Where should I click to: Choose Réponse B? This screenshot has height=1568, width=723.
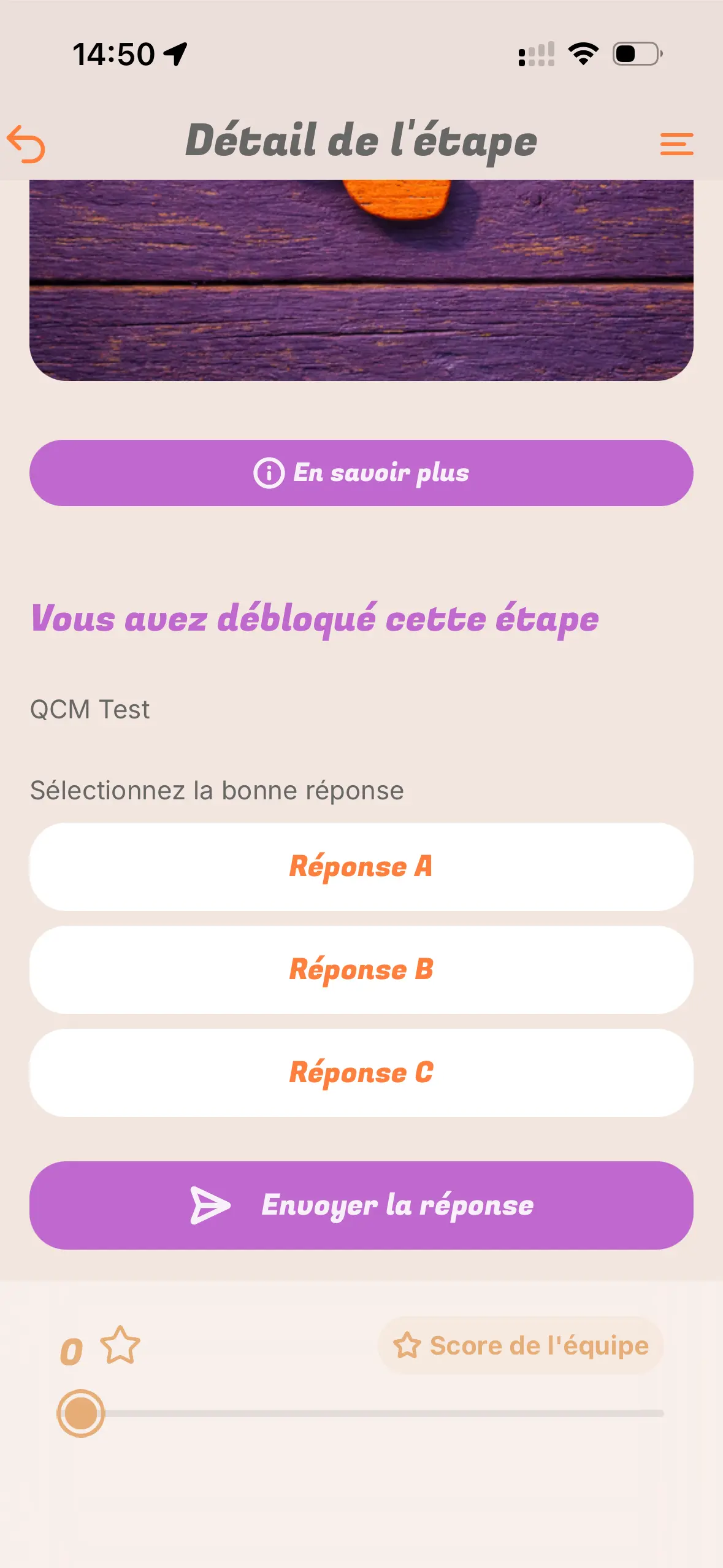[361, 970]
